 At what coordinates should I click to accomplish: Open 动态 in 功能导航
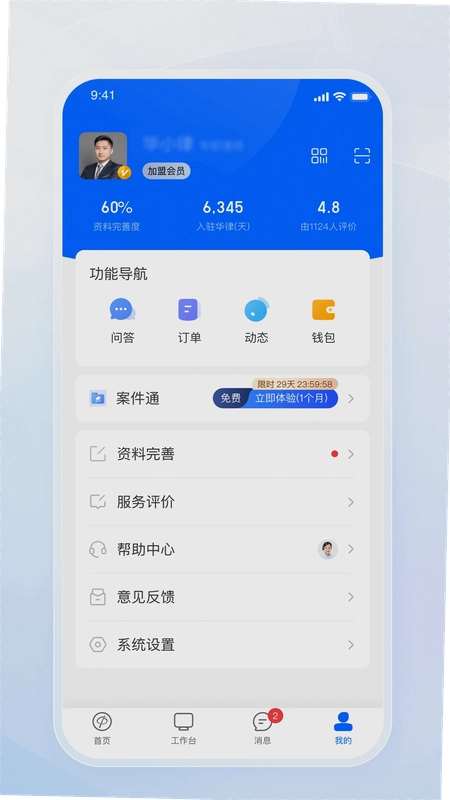256,321
